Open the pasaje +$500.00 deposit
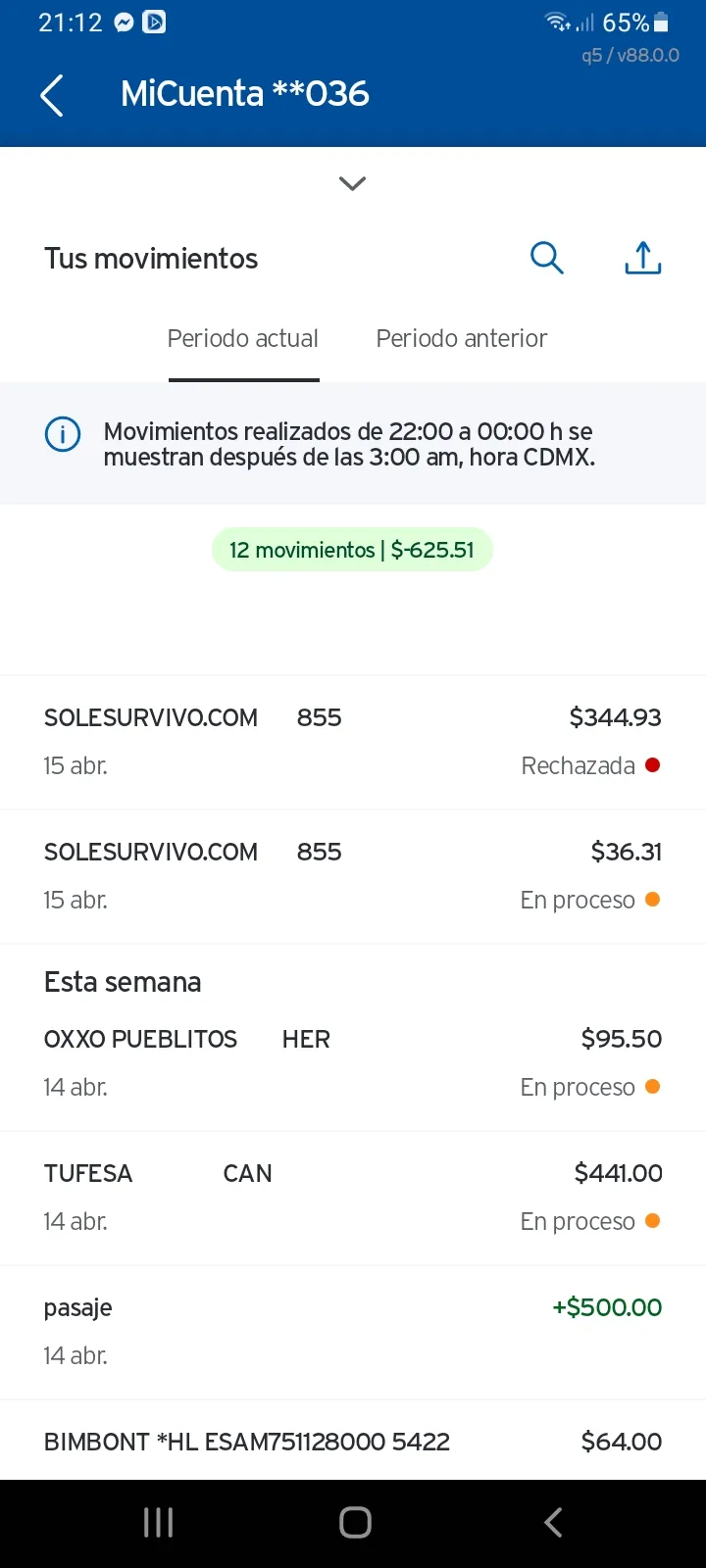 [353, 1332]
